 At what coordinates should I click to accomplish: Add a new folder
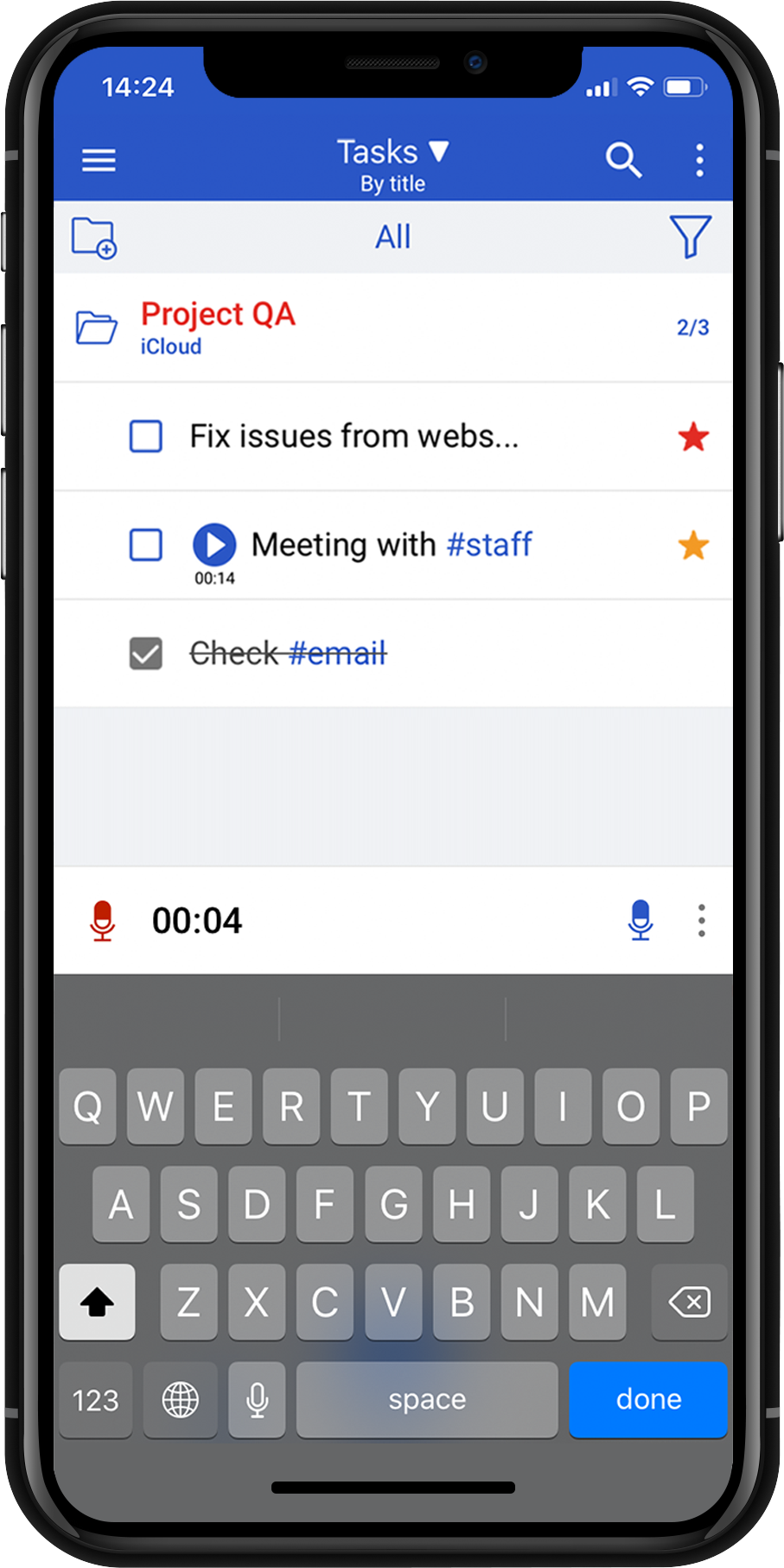94,238
